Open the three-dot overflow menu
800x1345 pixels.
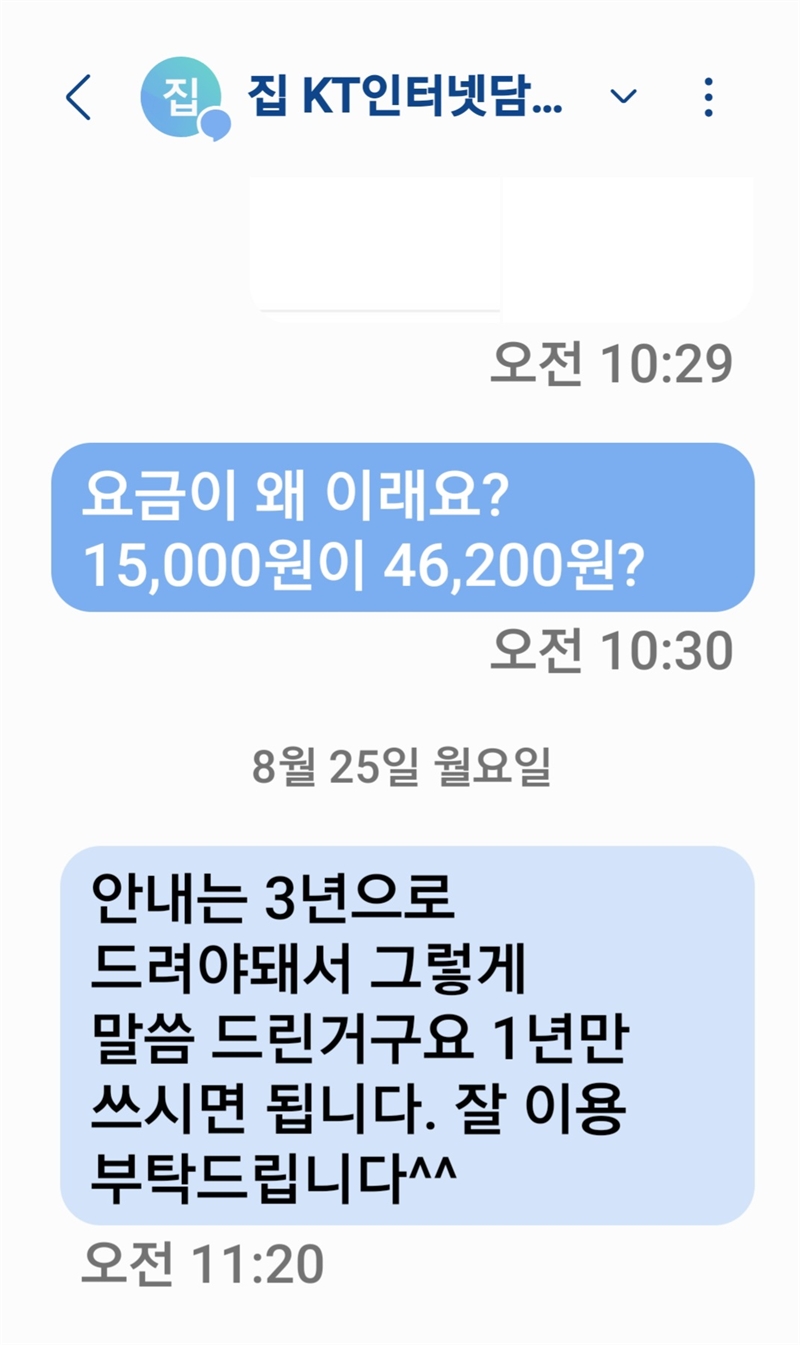coord(708,97)
